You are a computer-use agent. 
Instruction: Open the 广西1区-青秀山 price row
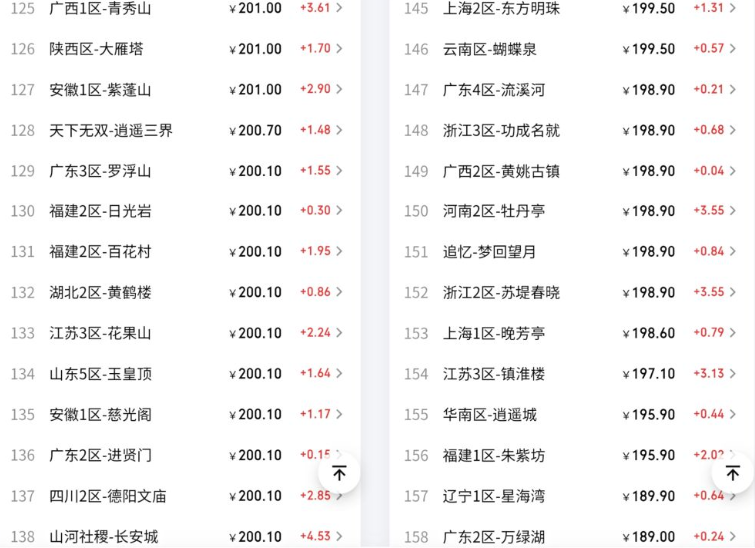pos(180,8)
